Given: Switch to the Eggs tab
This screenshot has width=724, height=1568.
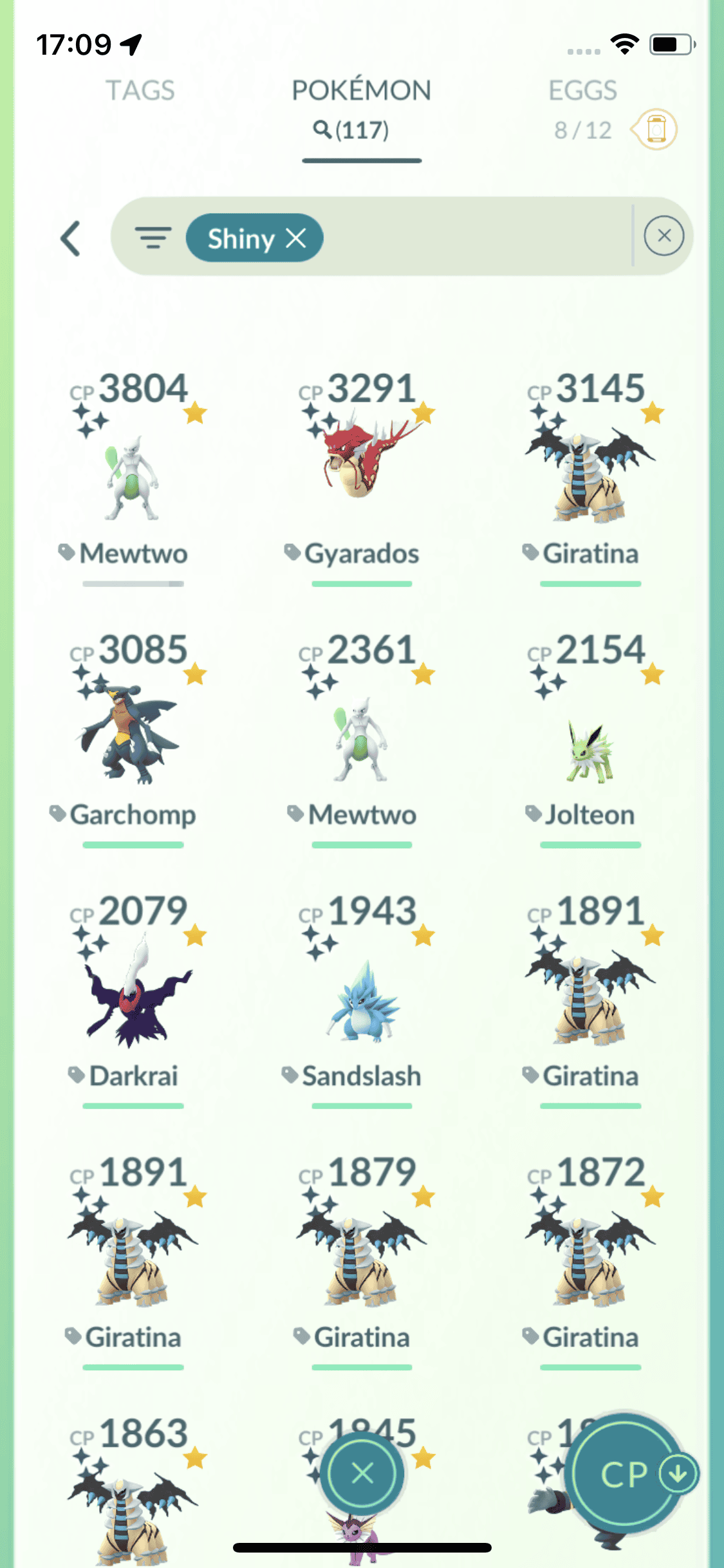Looking at the screenshot, I should [x=582, y=91].
